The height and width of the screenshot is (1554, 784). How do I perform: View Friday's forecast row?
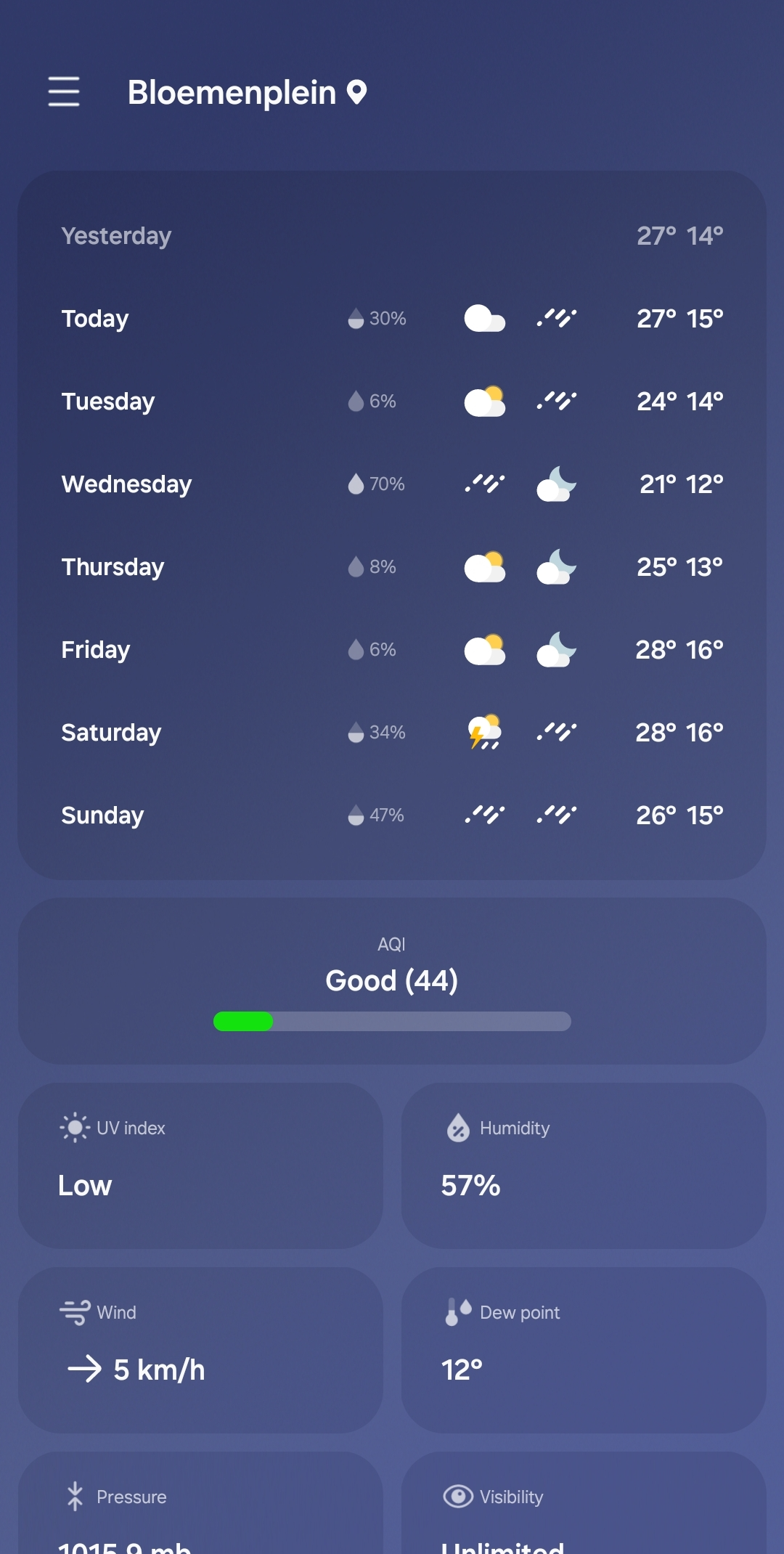392,649
